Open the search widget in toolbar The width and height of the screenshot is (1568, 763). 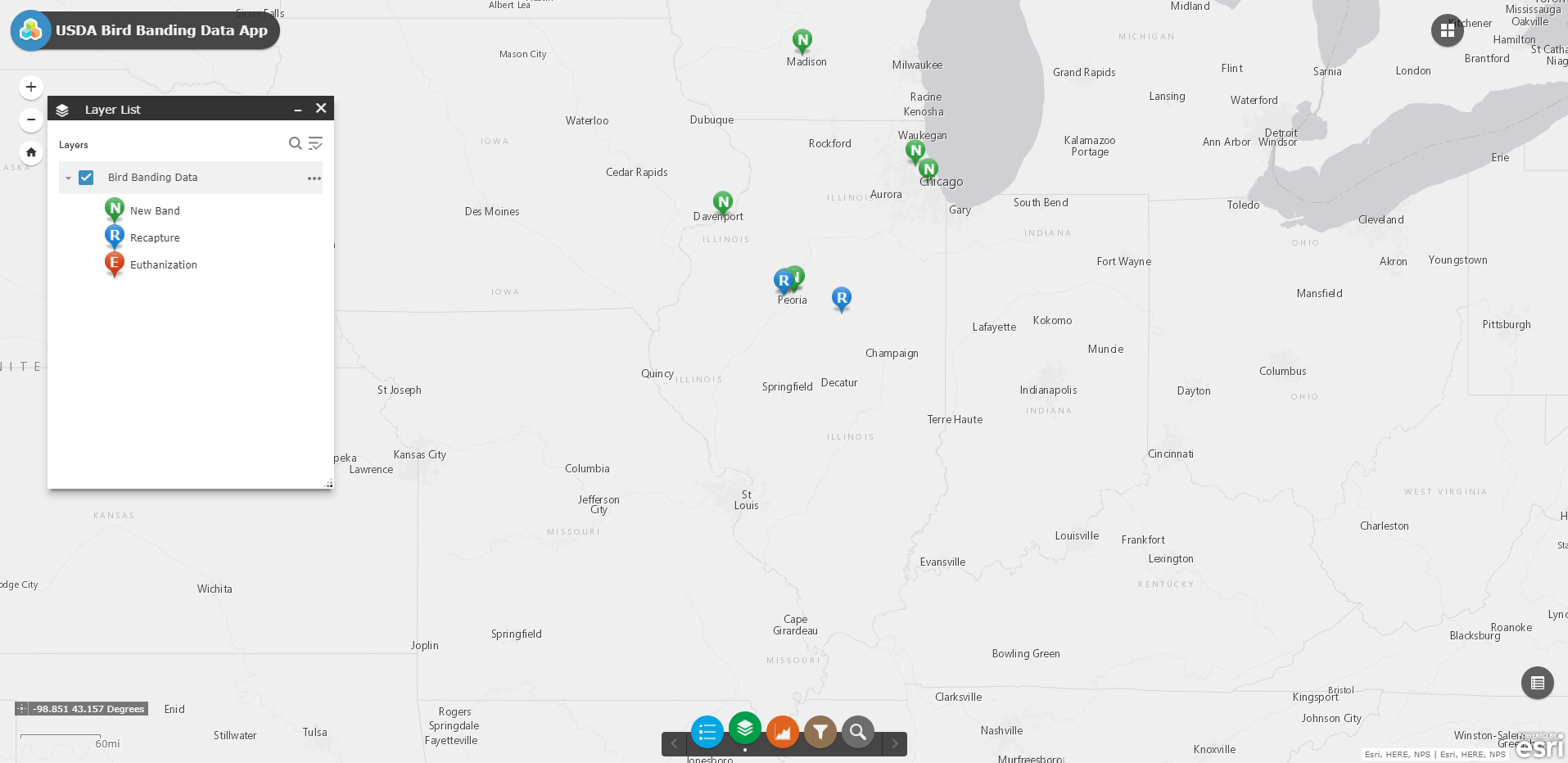858,732
